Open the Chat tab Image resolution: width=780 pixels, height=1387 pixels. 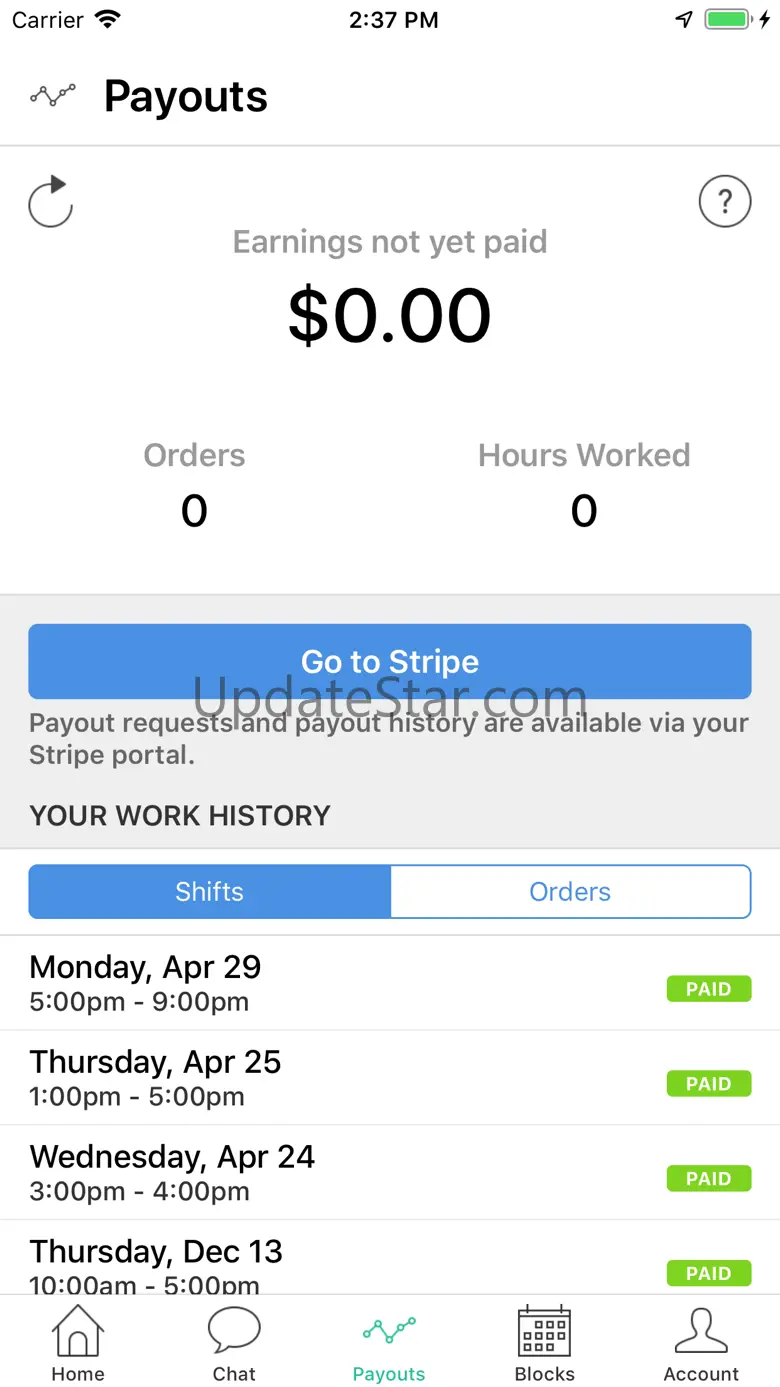(x=234, y=1344)
